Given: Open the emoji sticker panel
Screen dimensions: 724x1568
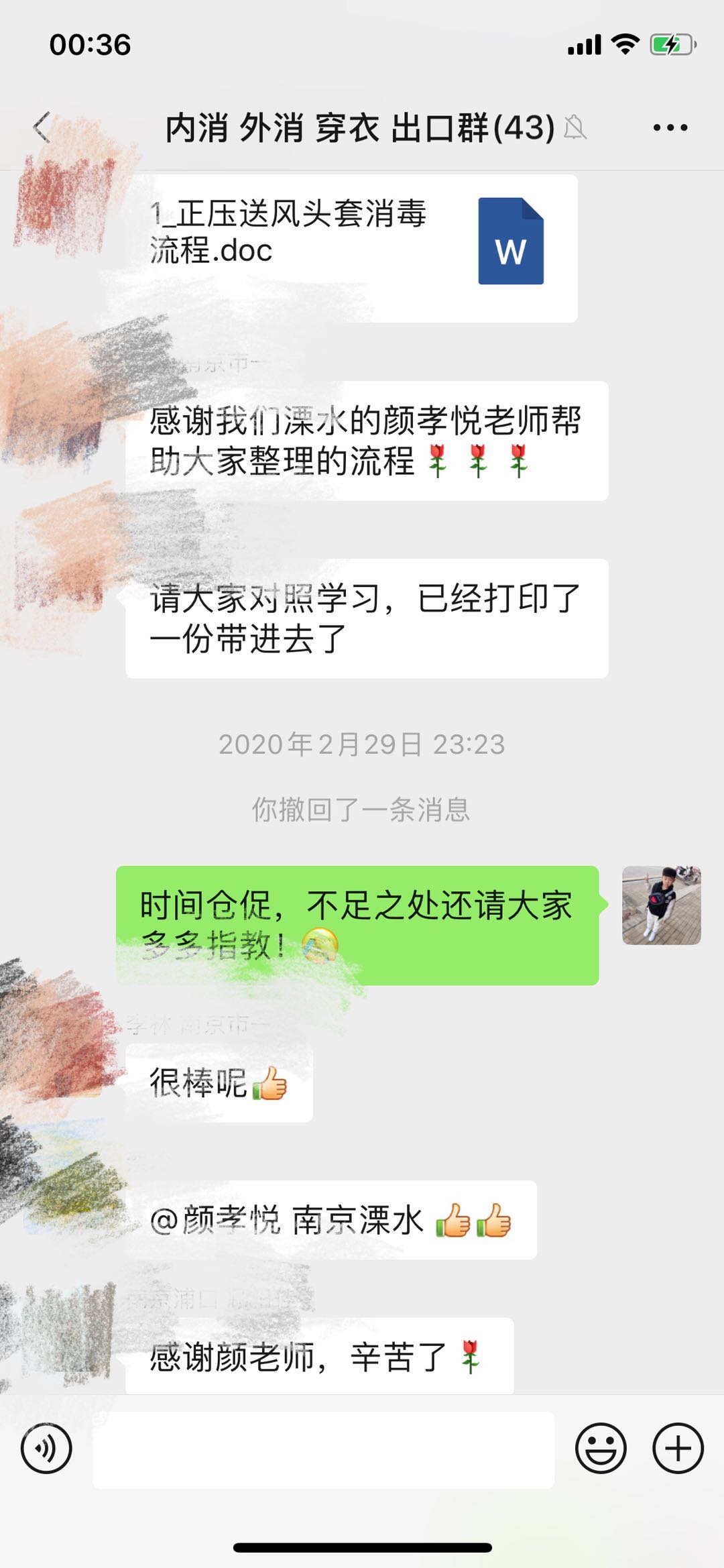Looking at the screenshot, I should (x=601, y=1448).
